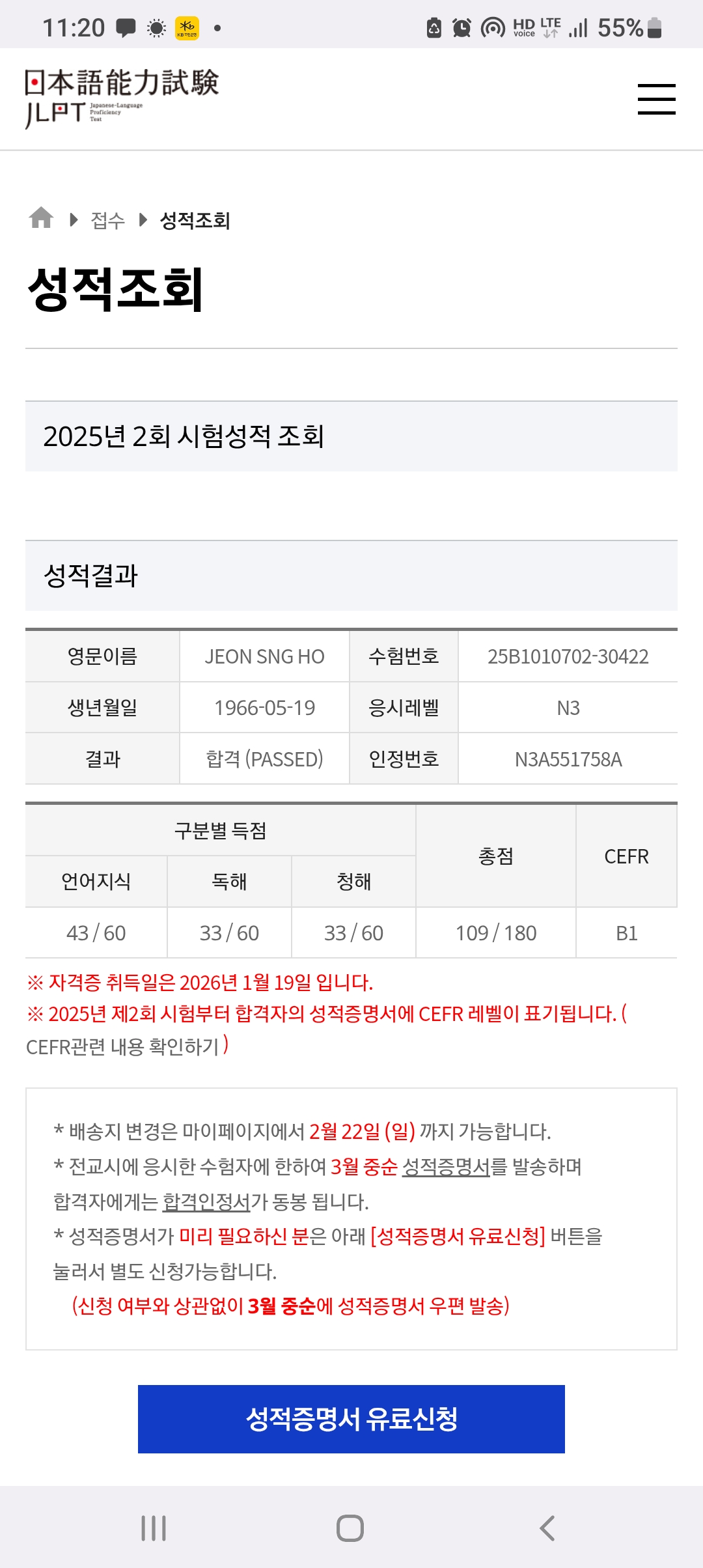Open the CEFR관련 내용 확인하기 link
This screenshot has width=703, height=1568.
coord(122,1046)
